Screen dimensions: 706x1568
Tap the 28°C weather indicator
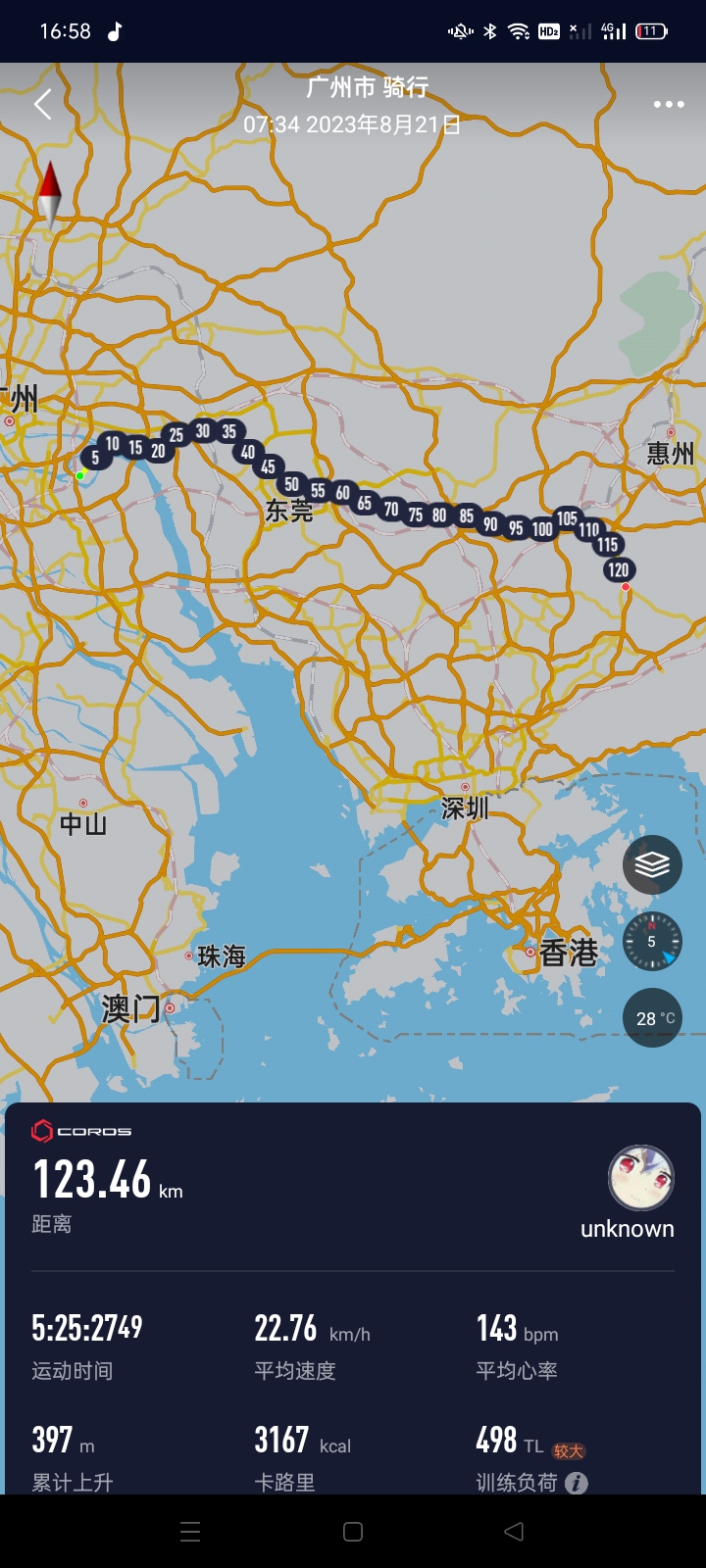(651, 1018)
